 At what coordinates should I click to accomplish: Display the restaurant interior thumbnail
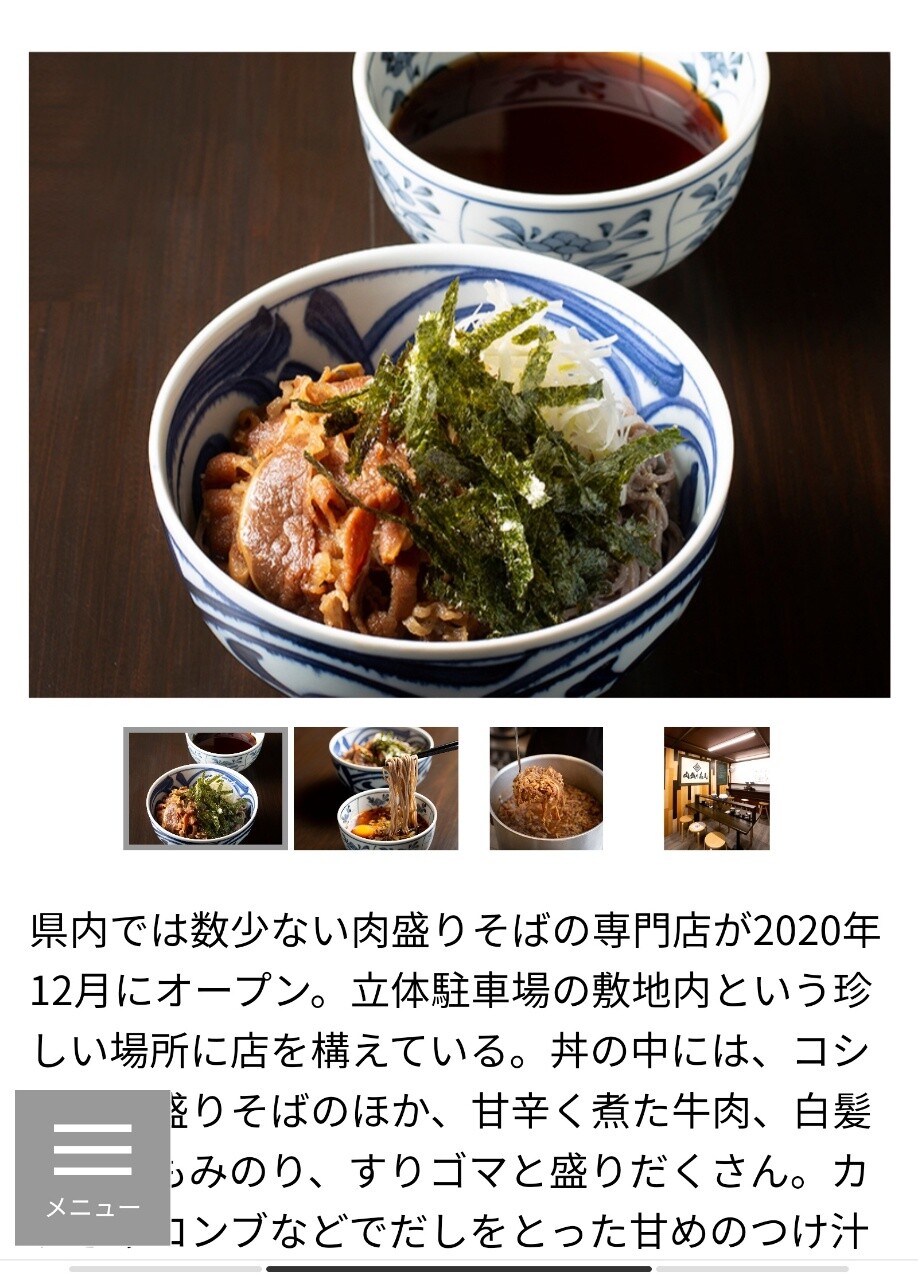pyautogui.click(x=716, y=788)
